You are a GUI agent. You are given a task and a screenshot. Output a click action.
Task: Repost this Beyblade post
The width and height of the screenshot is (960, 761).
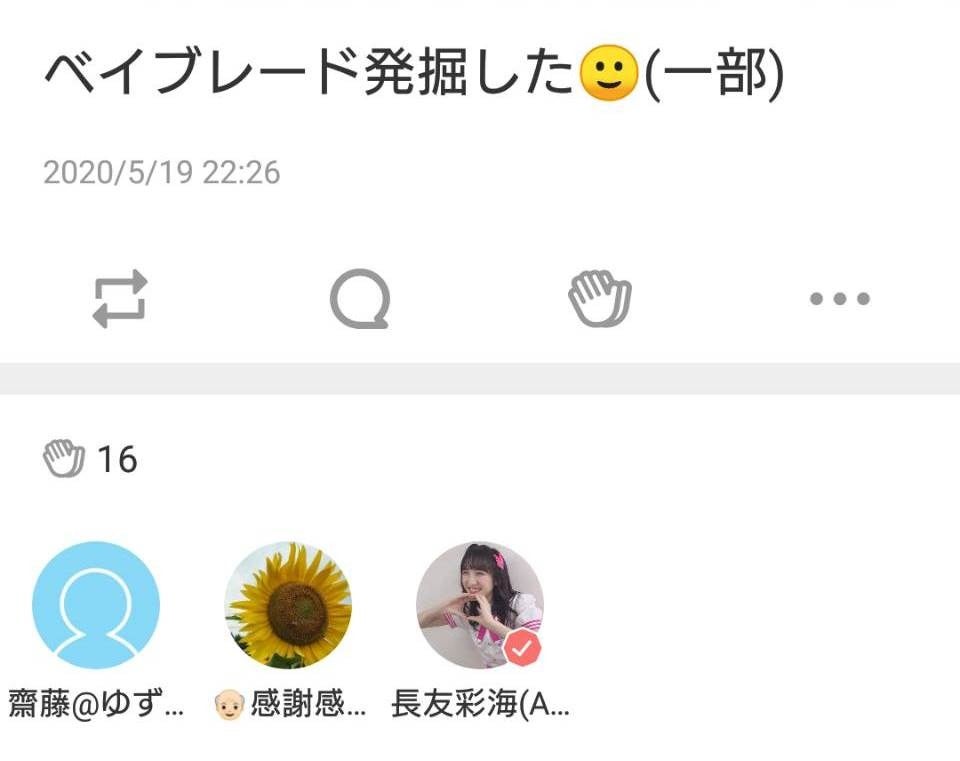pyautogui.click(x=120, y=298)
